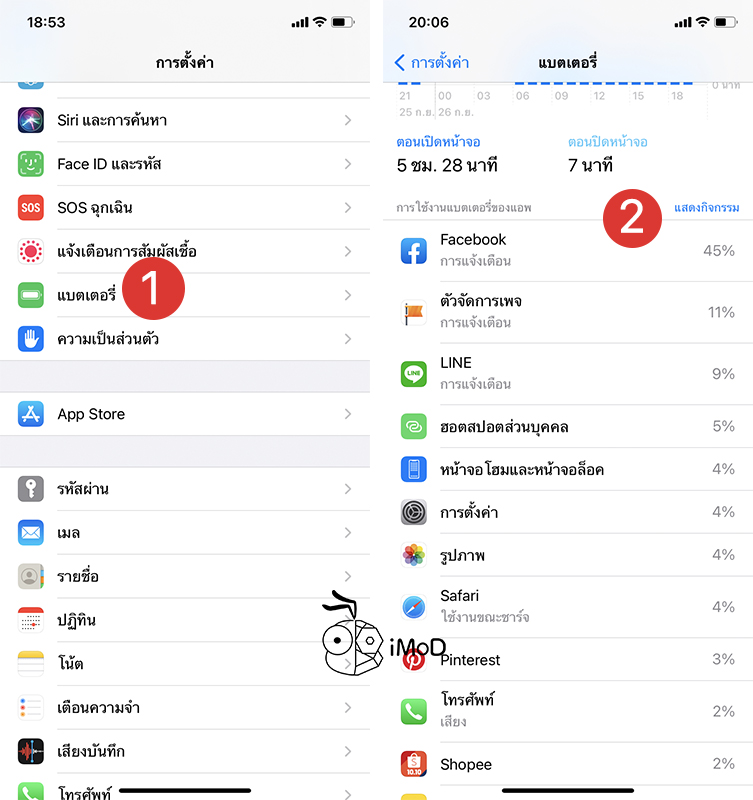The image size is (753, 800).
Task: Go back via การตั้งค่า back arrow
Action: (432, 63)
